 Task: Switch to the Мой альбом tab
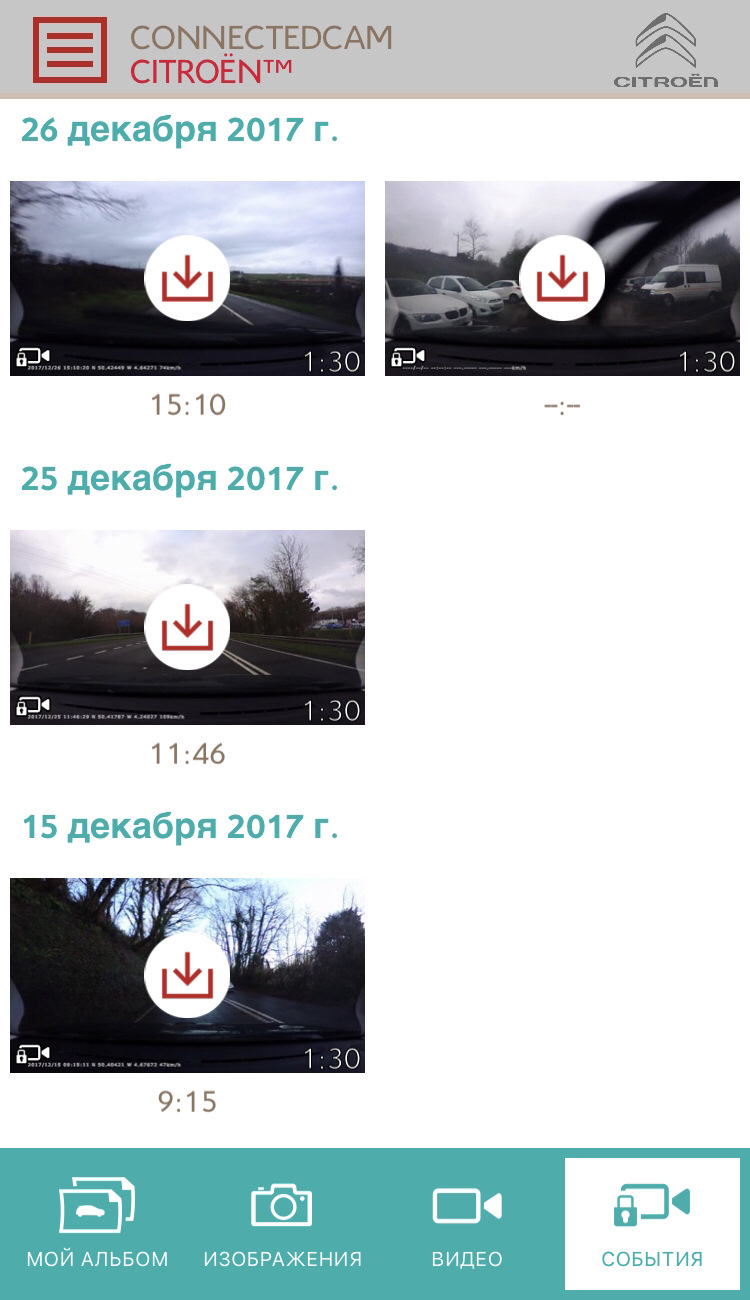pyautogui.click(x=97, y=1224)
